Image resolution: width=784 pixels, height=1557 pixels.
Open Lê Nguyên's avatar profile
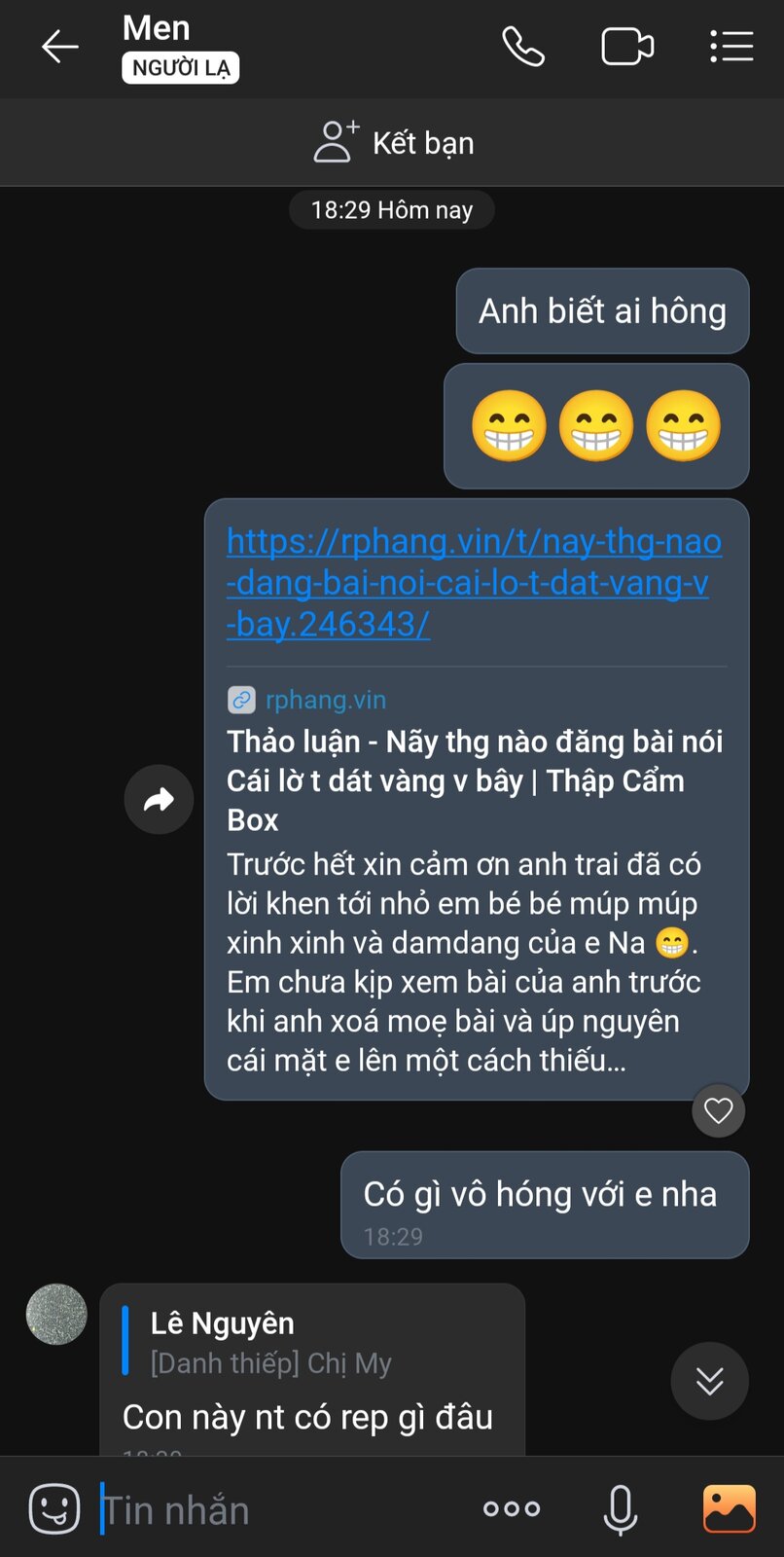click(56, 1315)
